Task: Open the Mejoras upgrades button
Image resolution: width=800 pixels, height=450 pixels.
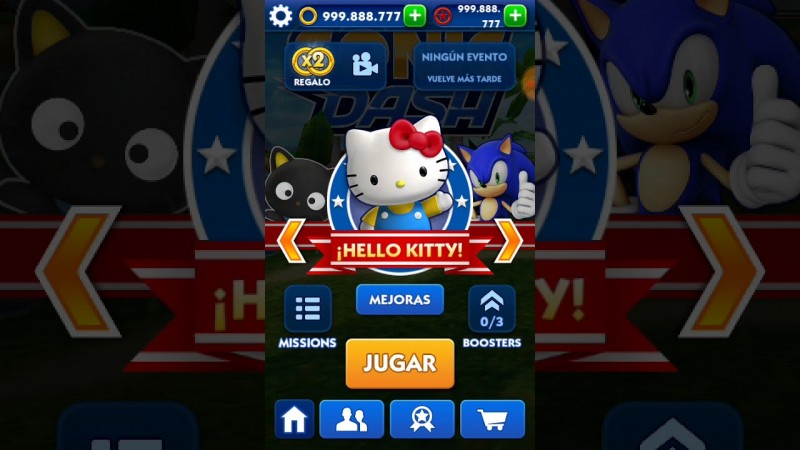Action: tap(400, 299)
